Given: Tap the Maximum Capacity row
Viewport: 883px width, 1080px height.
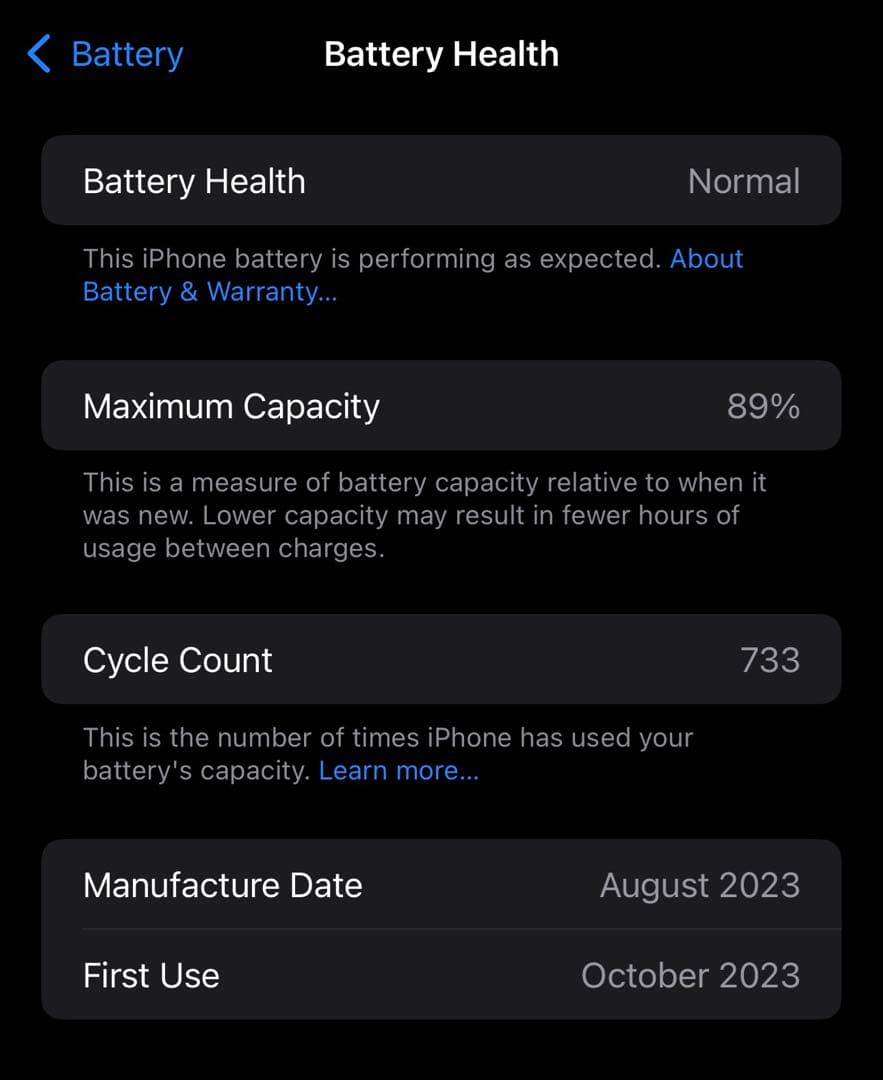Looking at the screenshot, I should coord(441,405).
